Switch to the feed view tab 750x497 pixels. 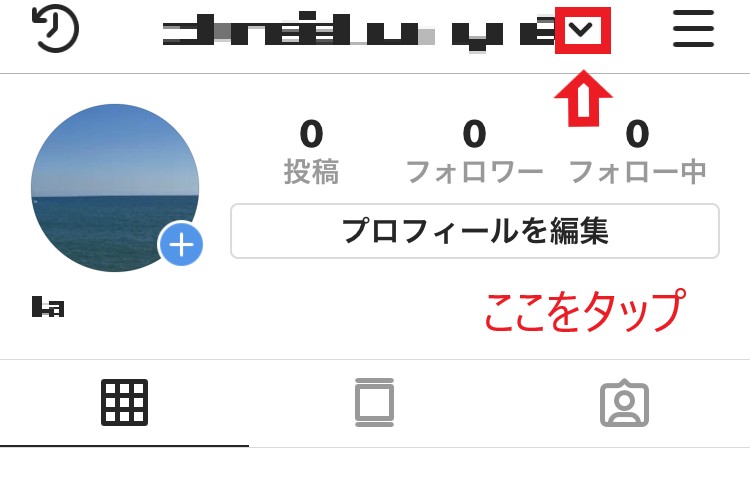point(375,402)
